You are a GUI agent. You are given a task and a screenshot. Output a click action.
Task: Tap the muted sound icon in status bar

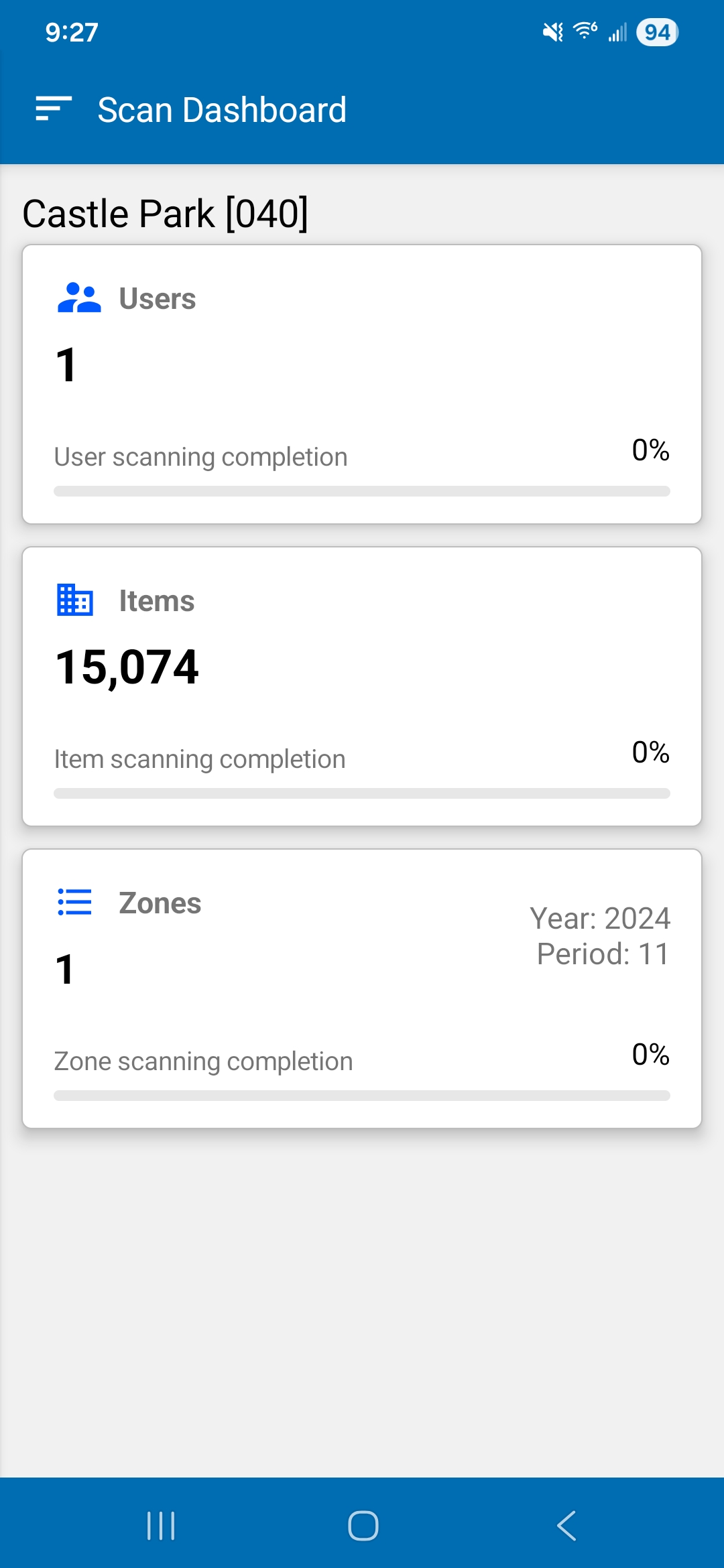tap(551, 32)
